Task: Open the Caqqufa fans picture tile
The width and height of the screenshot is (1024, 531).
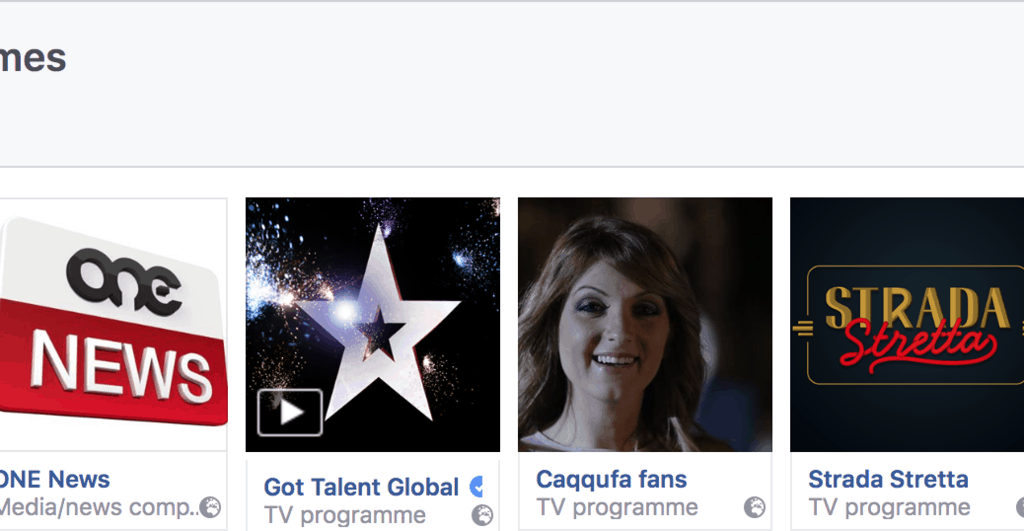Action: tap(645, 325)
